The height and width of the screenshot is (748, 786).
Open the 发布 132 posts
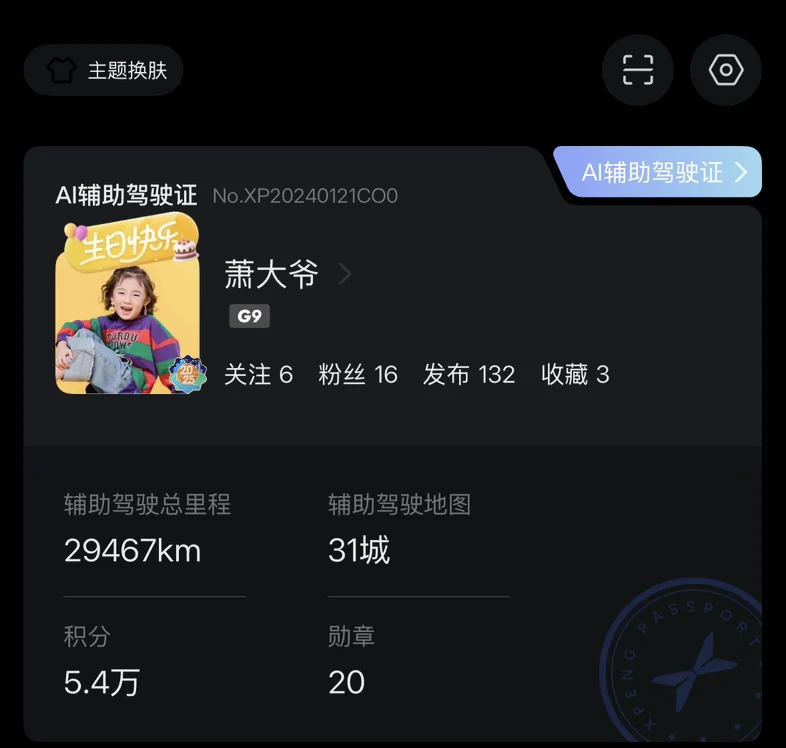point(469,375)
